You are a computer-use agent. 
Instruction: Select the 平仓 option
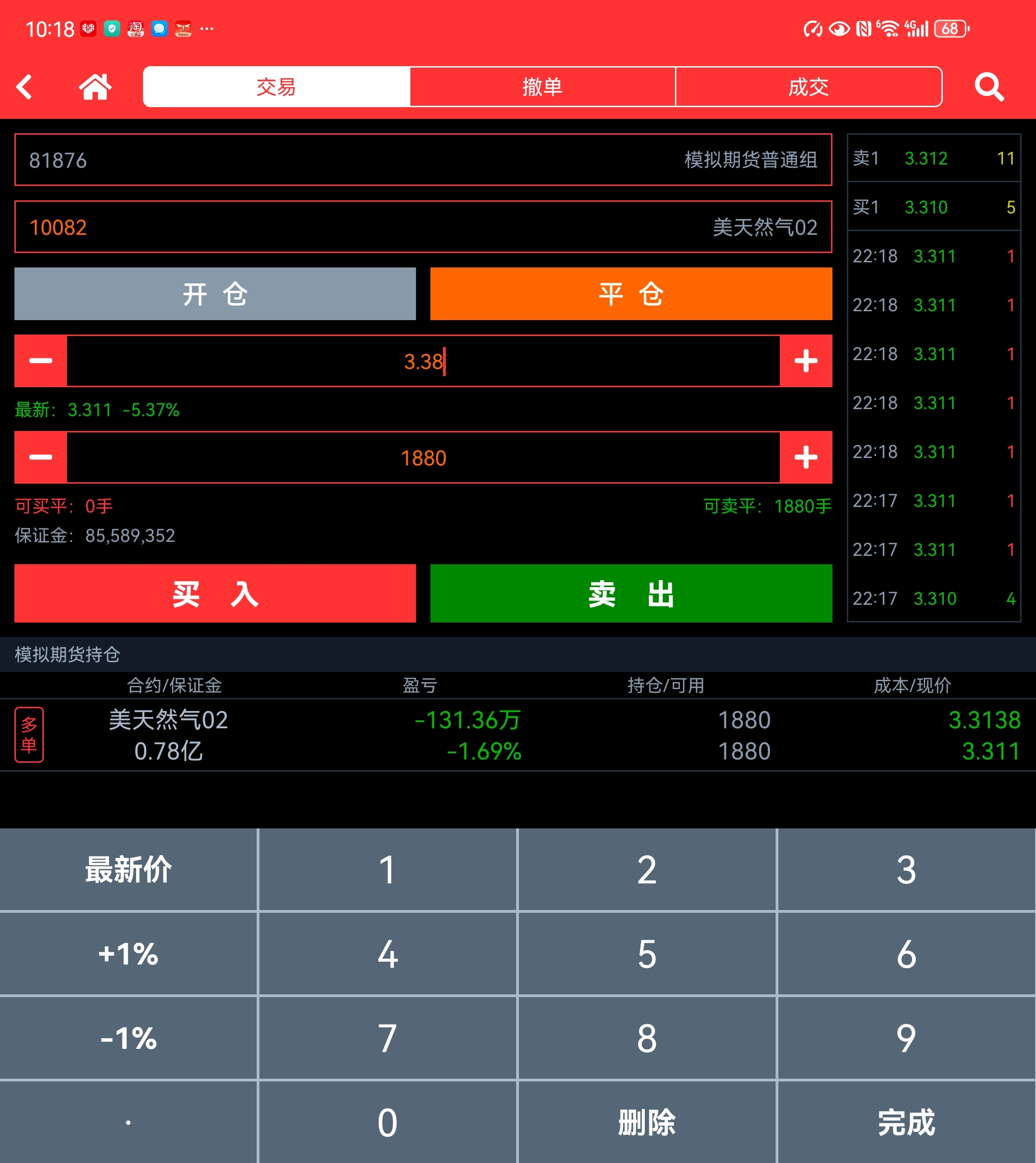(x=631, y=294)
